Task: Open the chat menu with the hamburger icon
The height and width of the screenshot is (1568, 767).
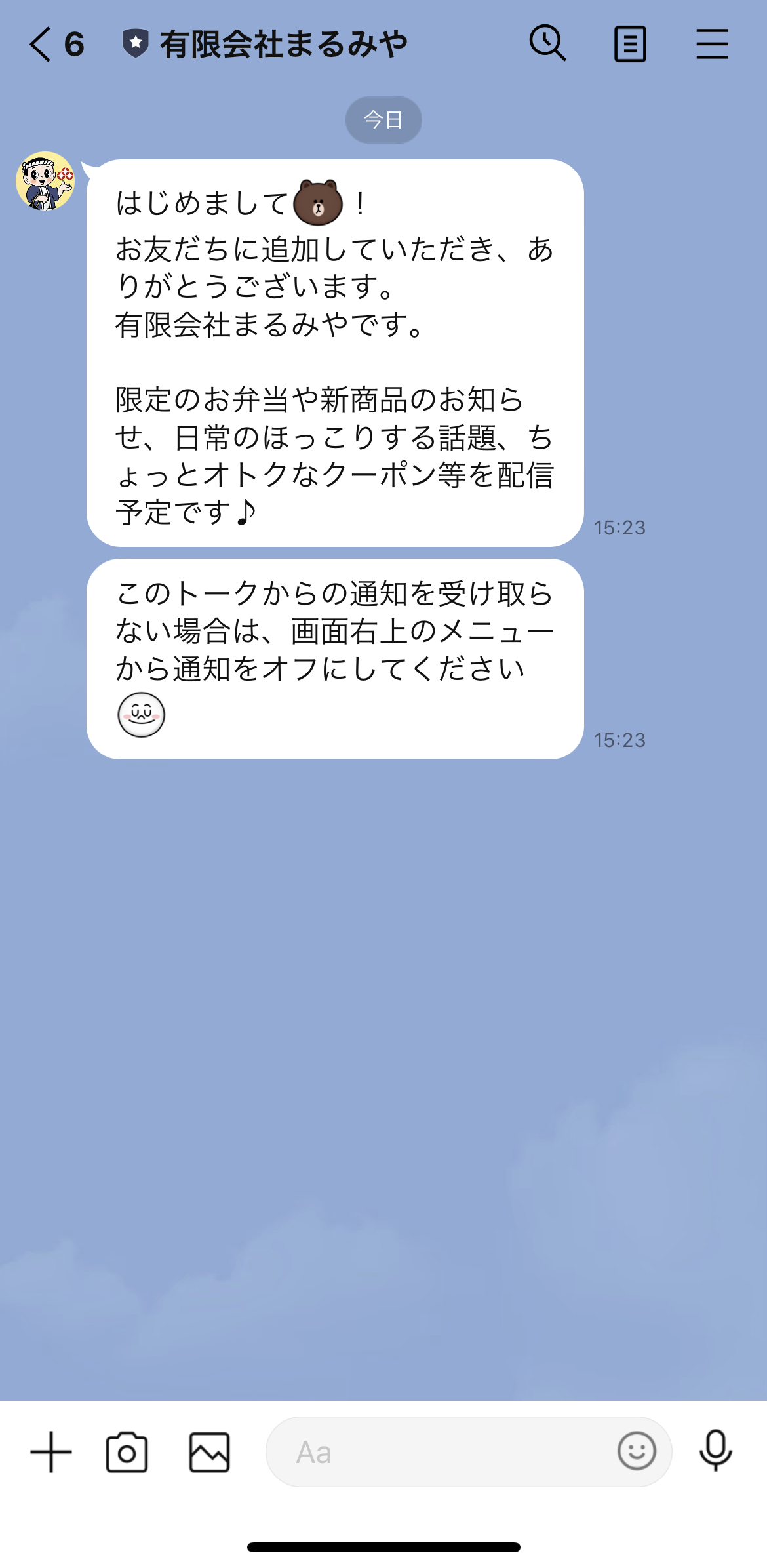Action: tap(713, 43)
